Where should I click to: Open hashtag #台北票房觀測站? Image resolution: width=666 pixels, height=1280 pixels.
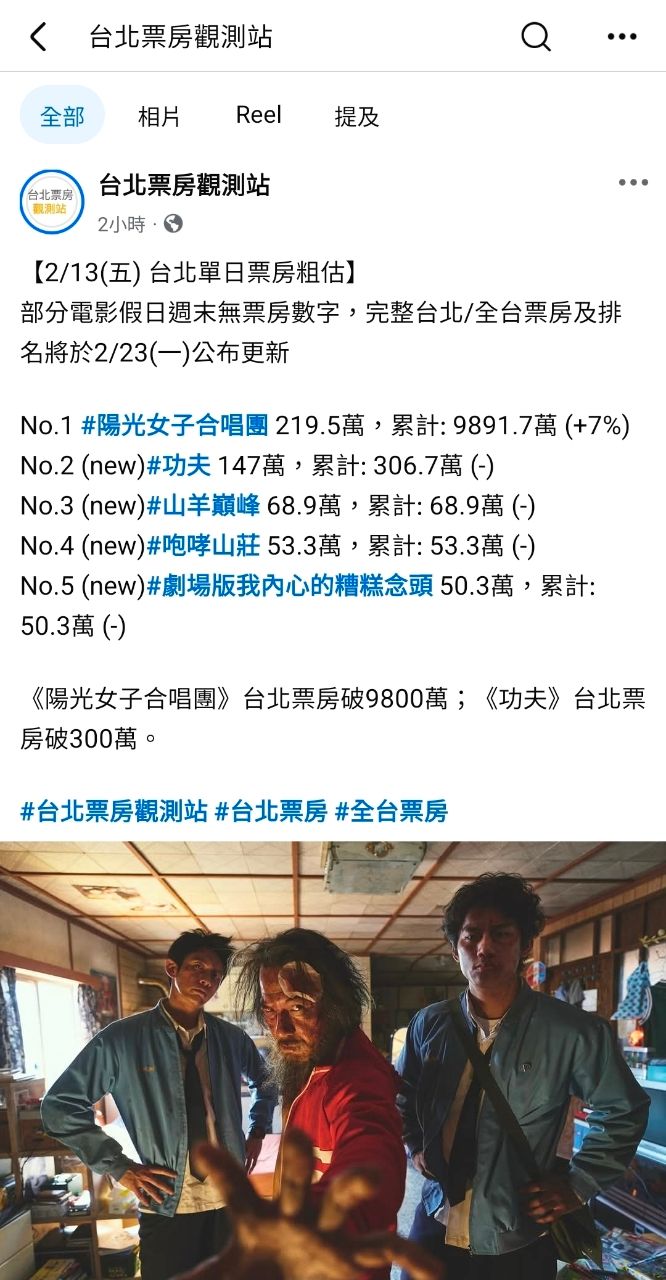(x=114, y=811)
